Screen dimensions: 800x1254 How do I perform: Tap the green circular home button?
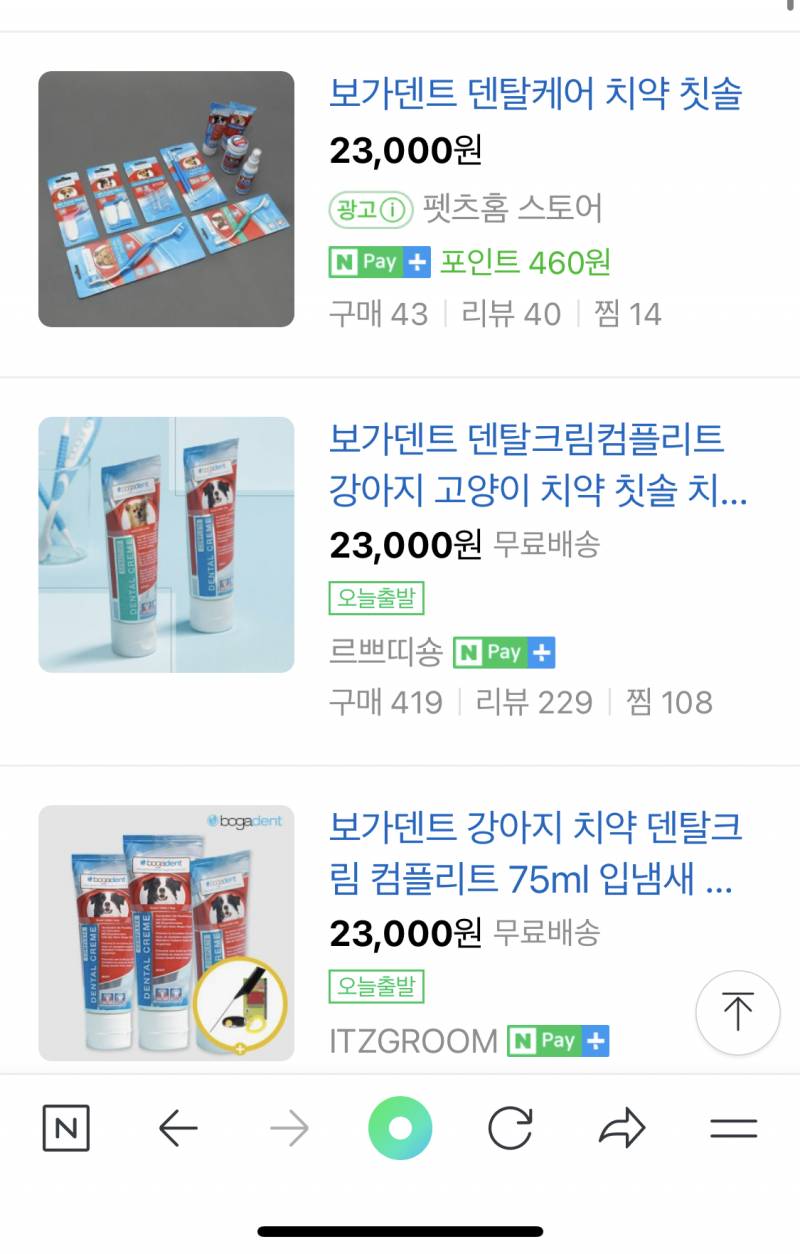[x=400, y=1128]
